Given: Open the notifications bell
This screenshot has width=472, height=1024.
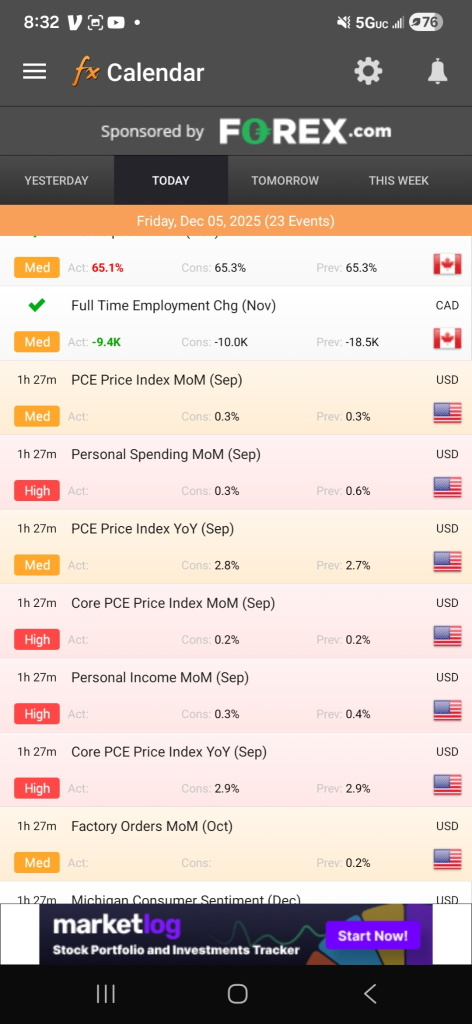Looking at the screenshot, I should 437,71.
